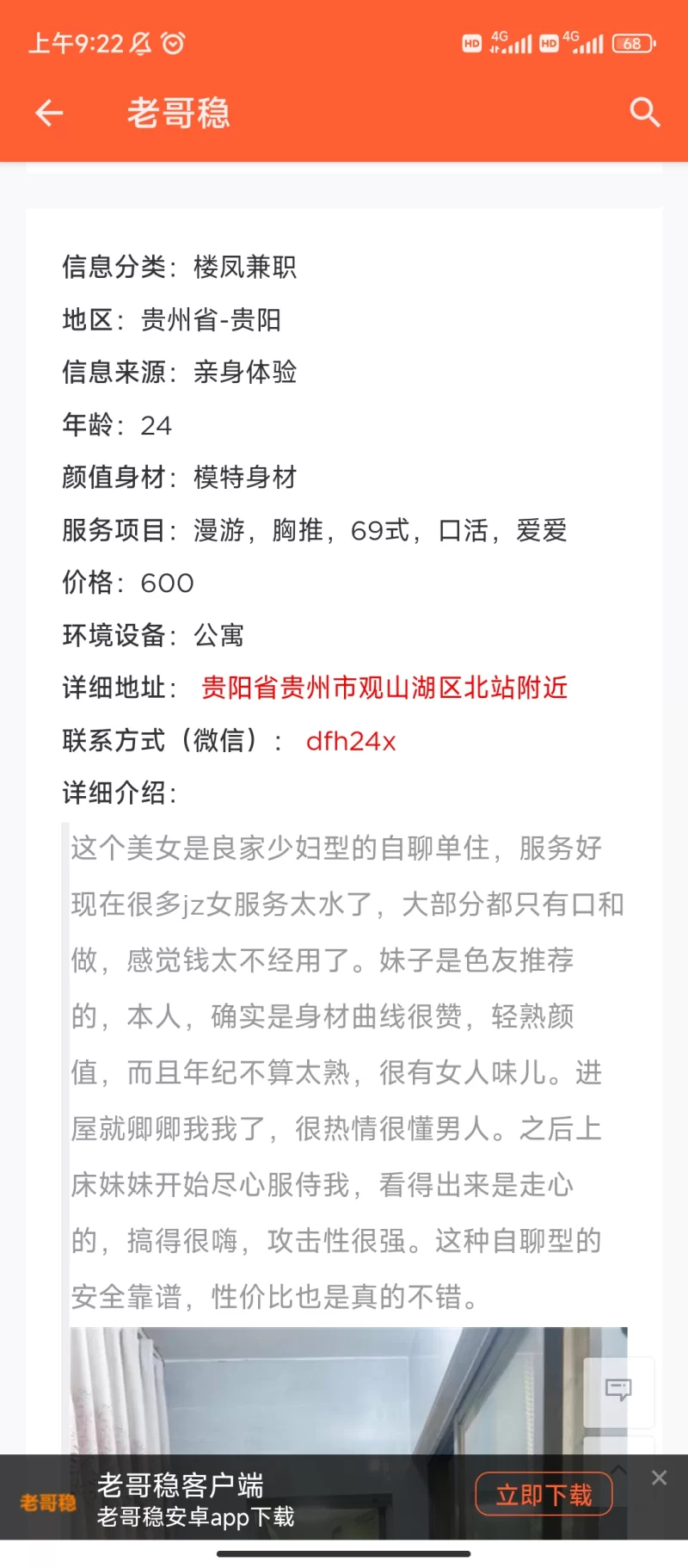Go back using the arrow icon
Viewport: 688px width, 1568px height.
click(x=49, y=113)
